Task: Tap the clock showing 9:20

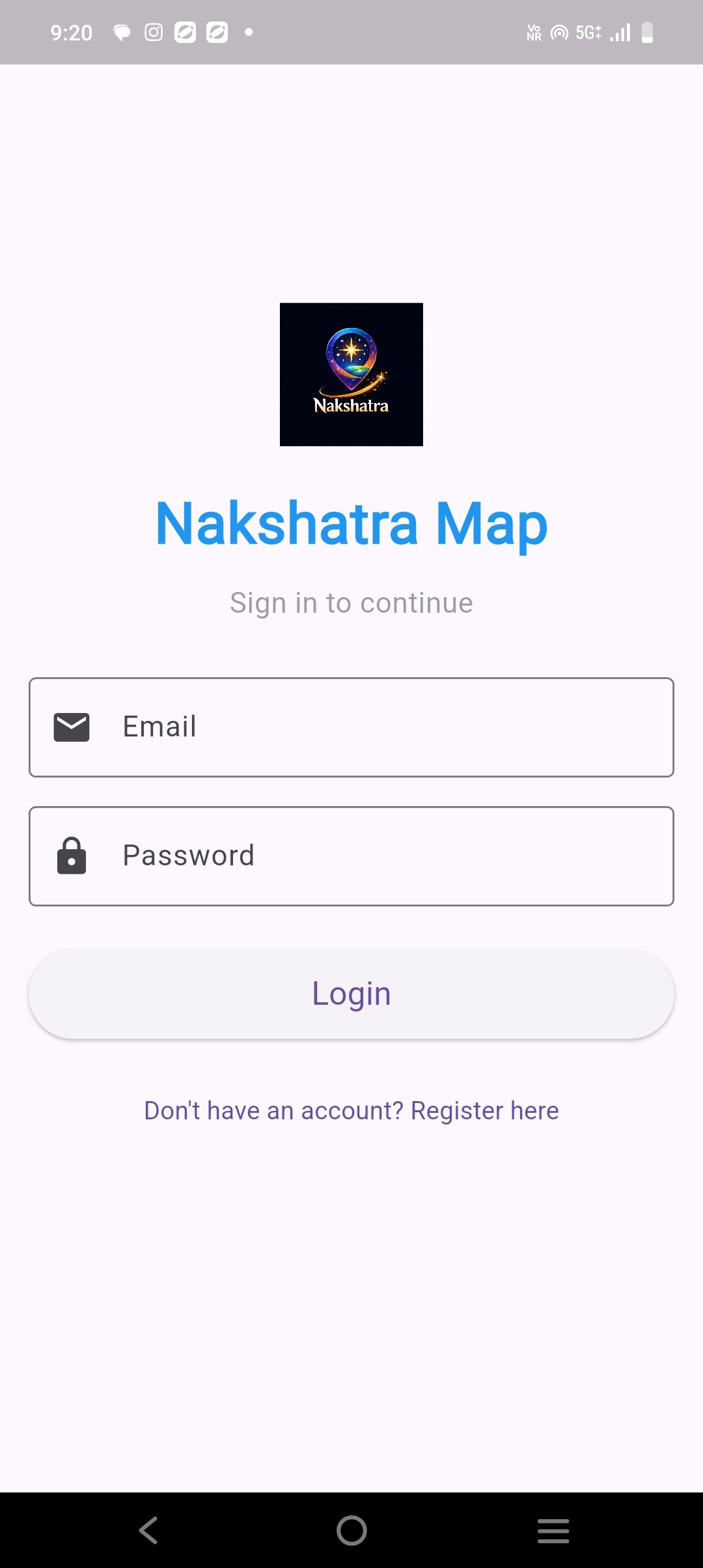Action: tap(72, 31)
